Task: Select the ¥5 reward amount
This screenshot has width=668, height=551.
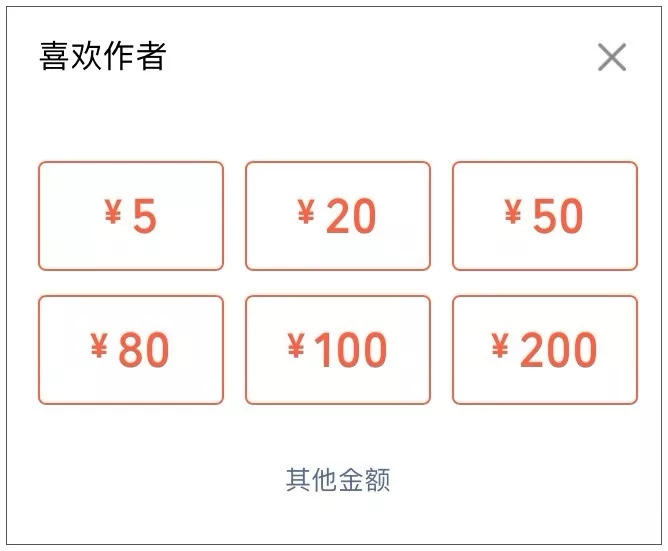Action: pyautogui.click(x=131, y=216)
